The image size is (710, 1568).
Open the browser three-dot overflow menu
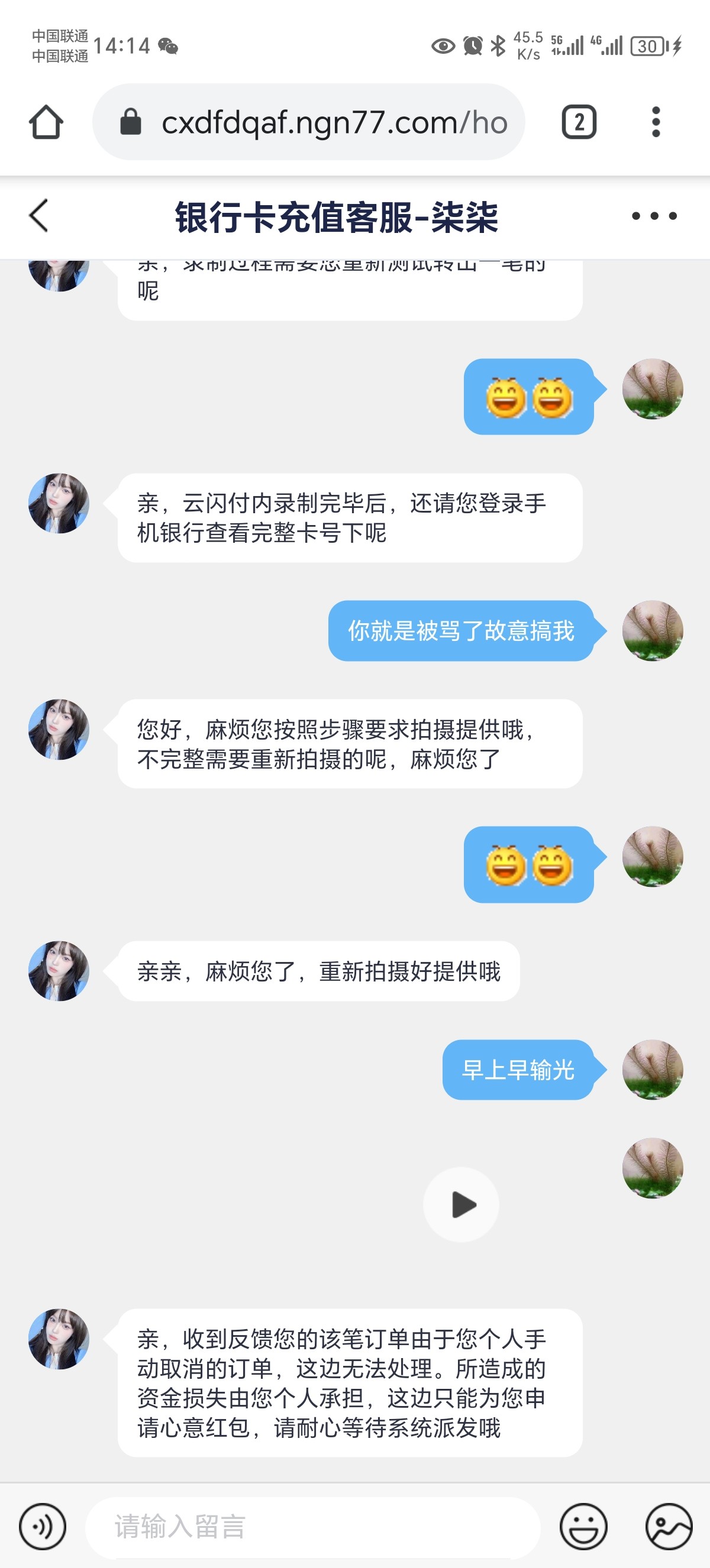point(655,121)
